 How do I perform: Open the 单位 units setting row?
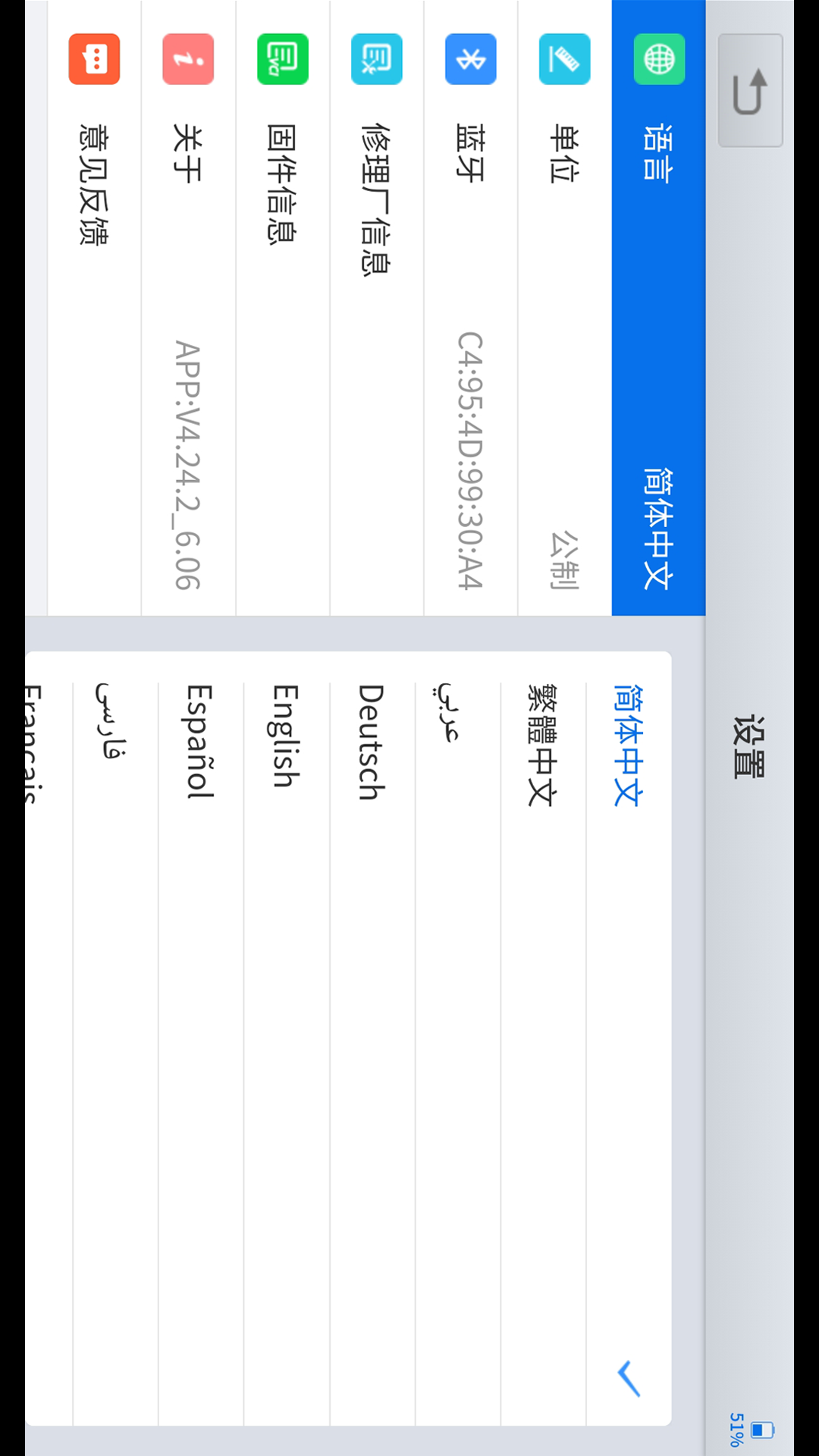[x=565, y=308]
